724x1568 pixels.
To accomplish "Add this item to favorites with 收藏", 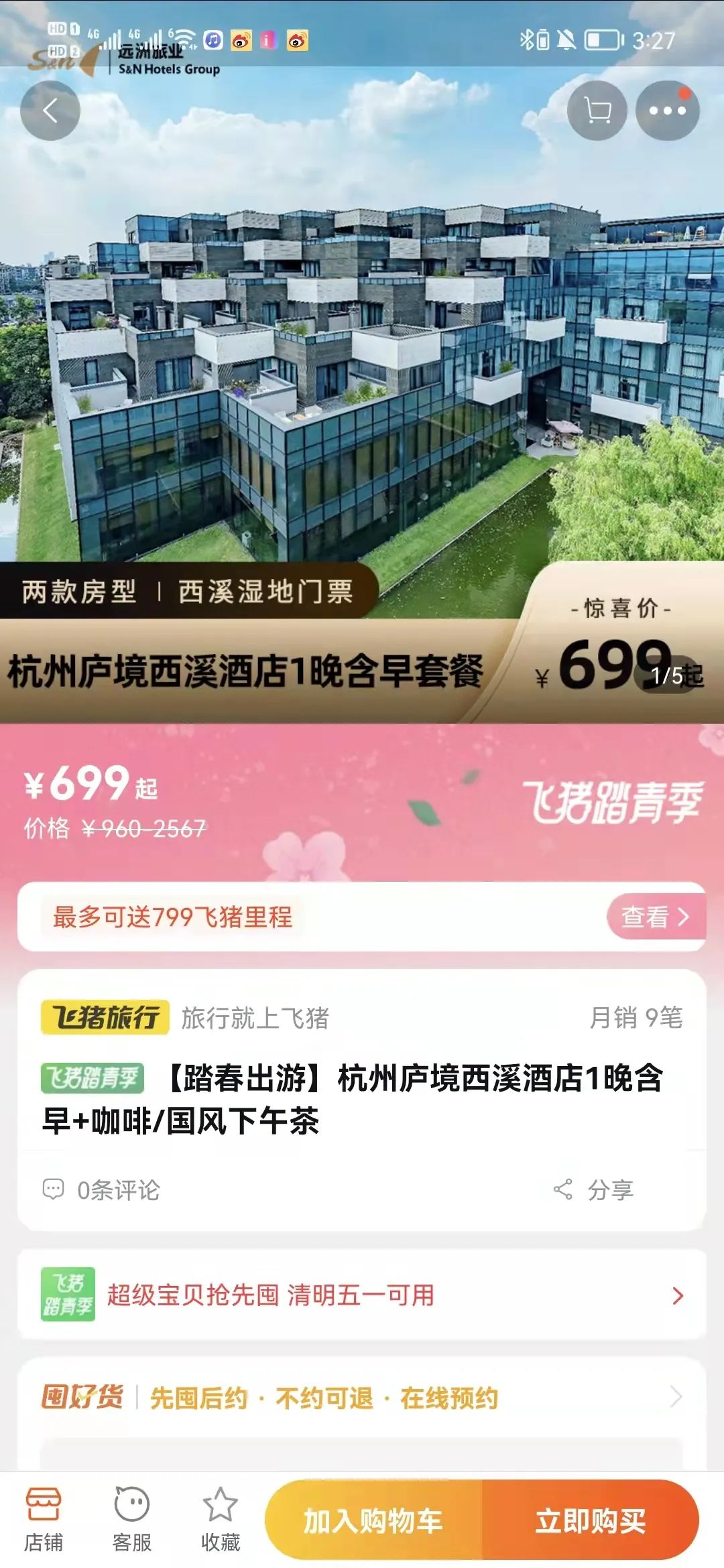I will (x=220, y=1520).
